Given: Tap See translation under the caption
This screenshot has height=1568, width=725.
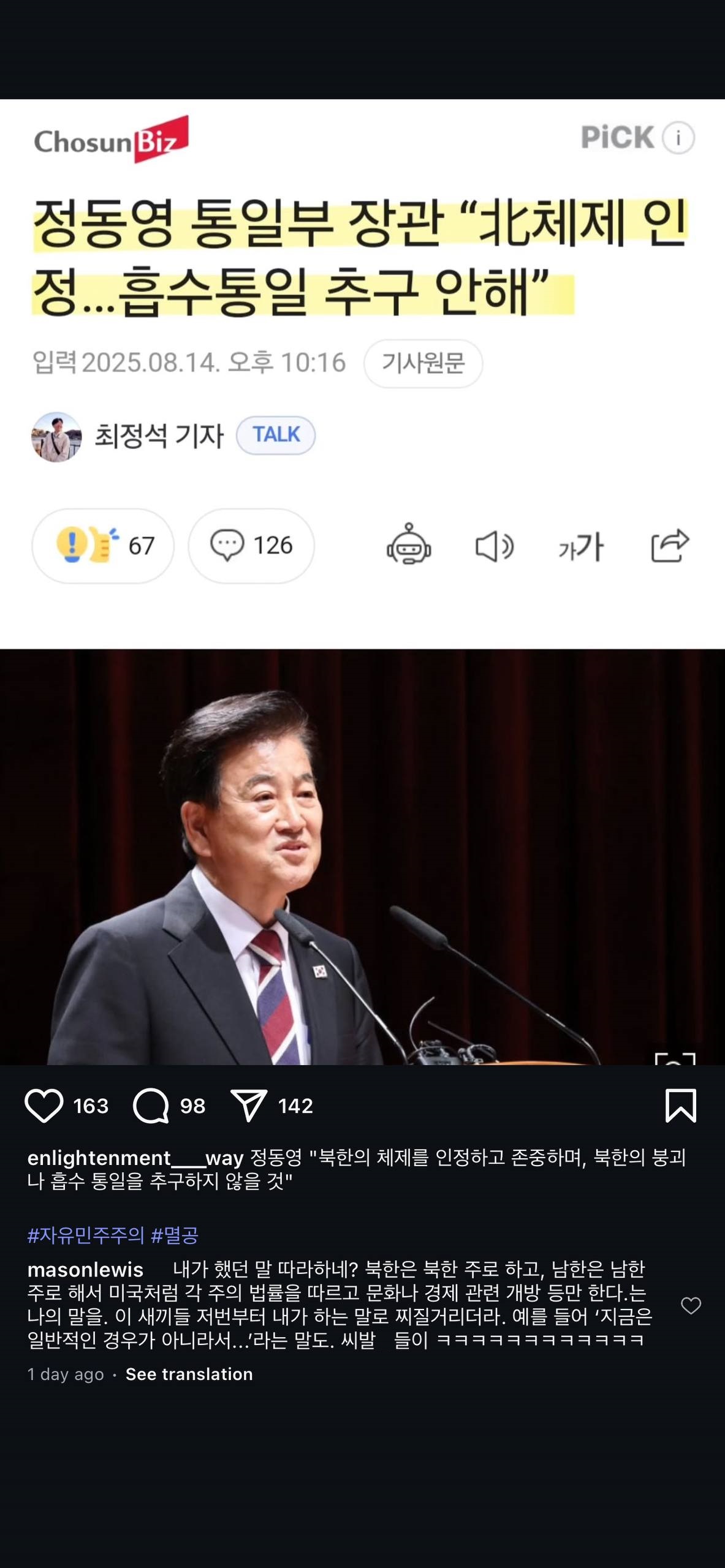Looking at the screenshot, I should click(x=189, y=1374).
